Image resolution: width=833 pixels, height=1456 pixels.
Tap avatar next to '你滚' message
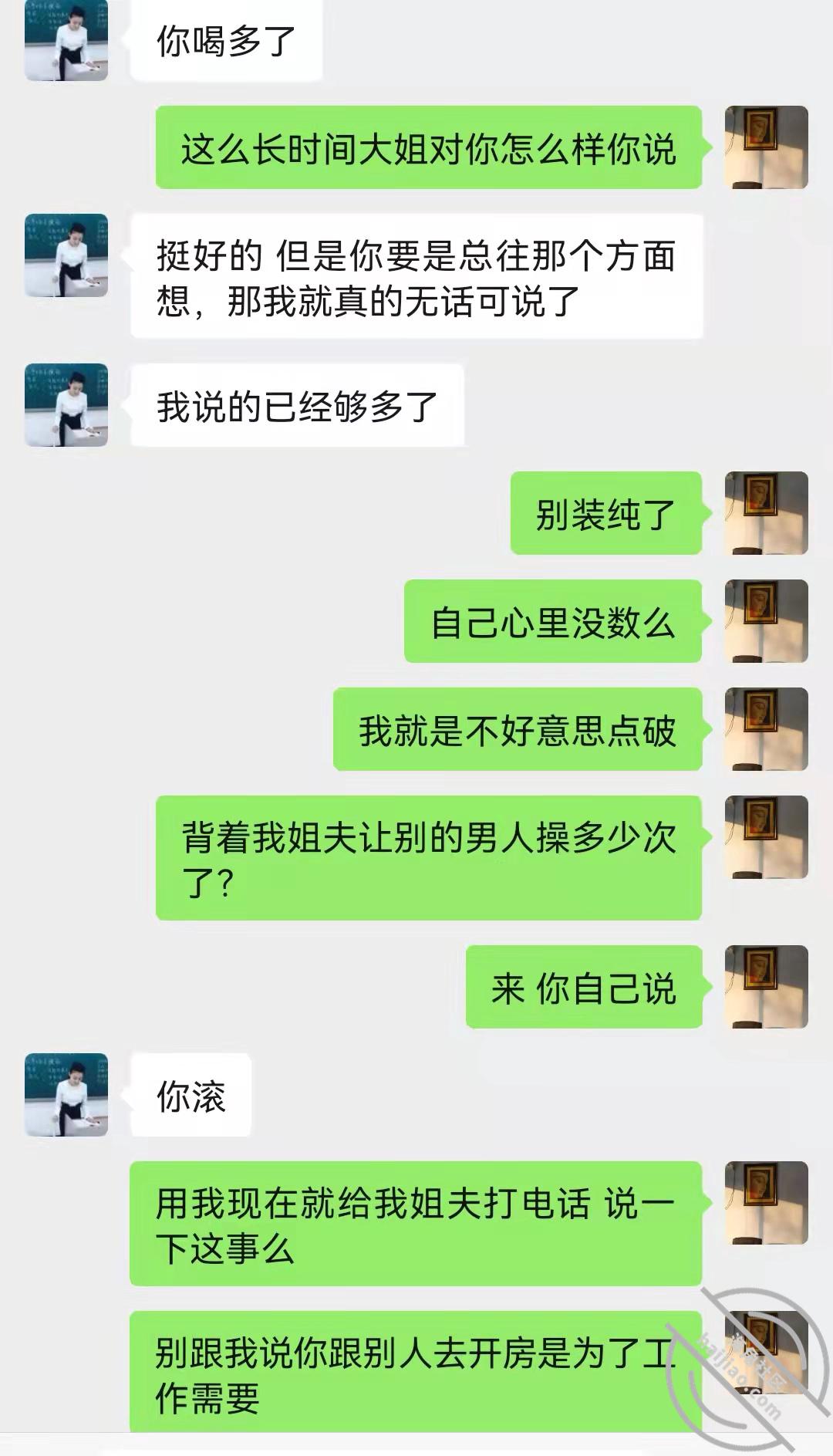coord(66,1094)
